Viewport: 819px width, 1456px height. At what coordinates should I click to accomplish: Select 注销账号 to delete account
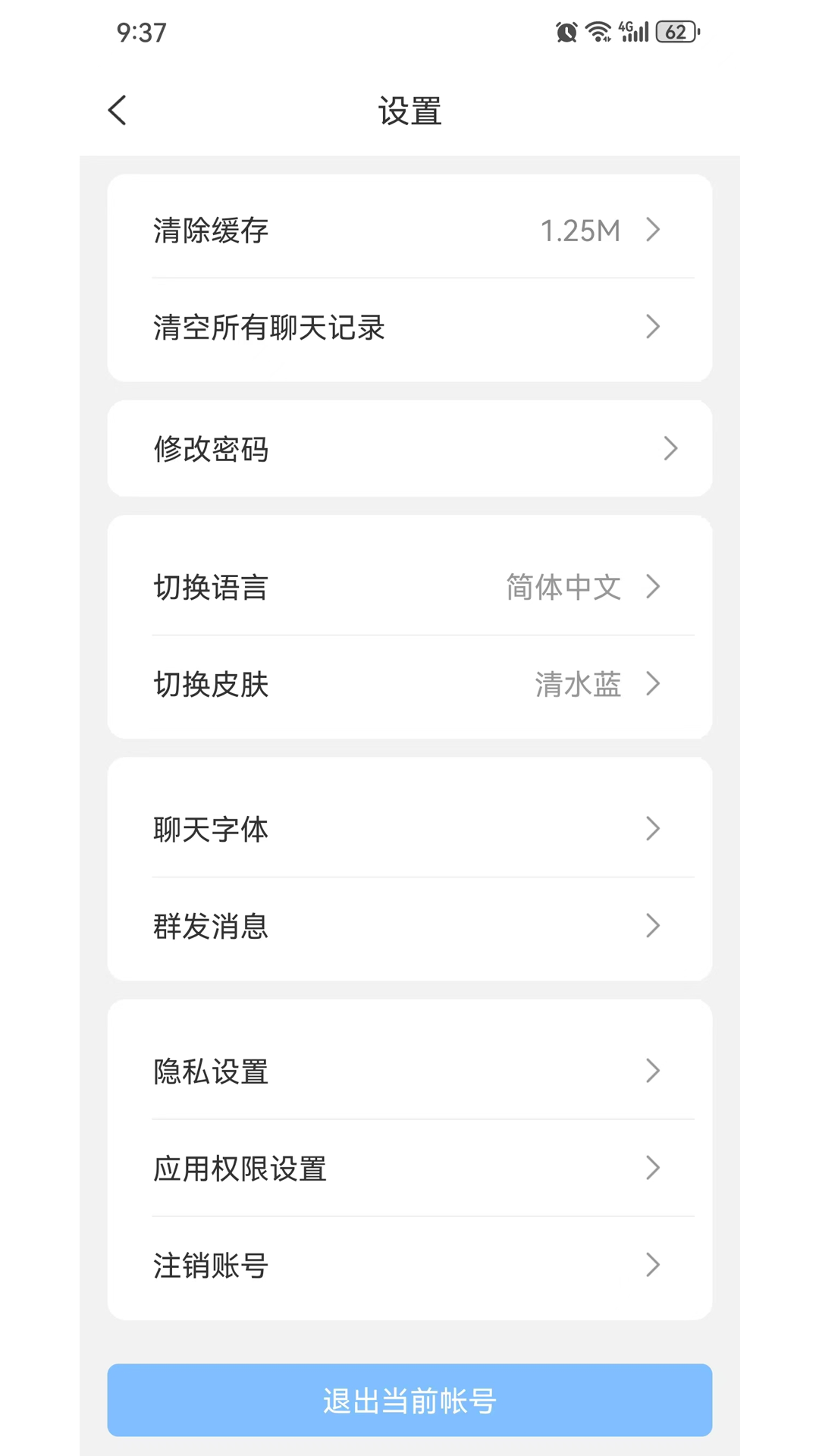pyautogui.click(x=409, y=1265)
